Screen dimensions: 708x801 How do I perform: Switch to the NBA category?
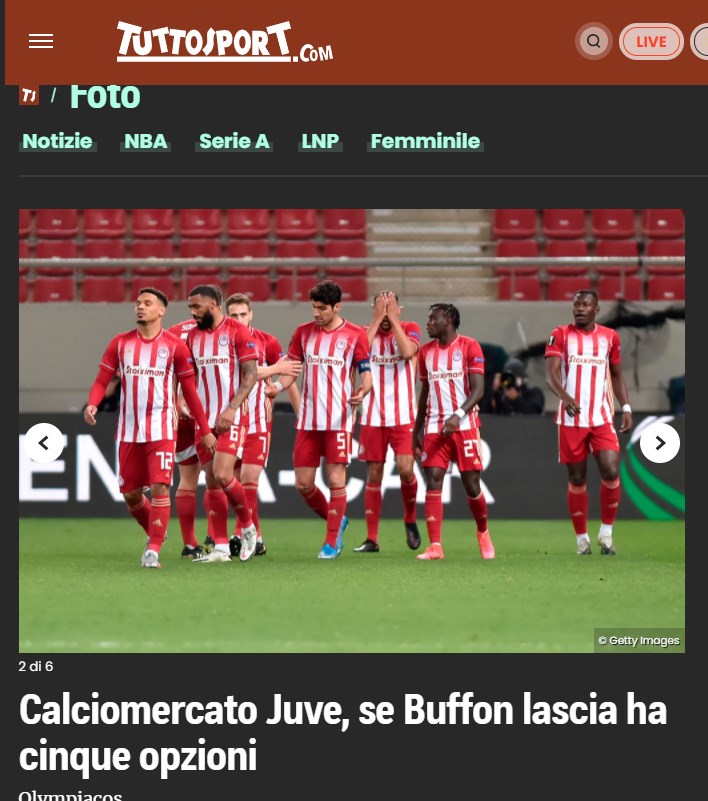[146, 141]
